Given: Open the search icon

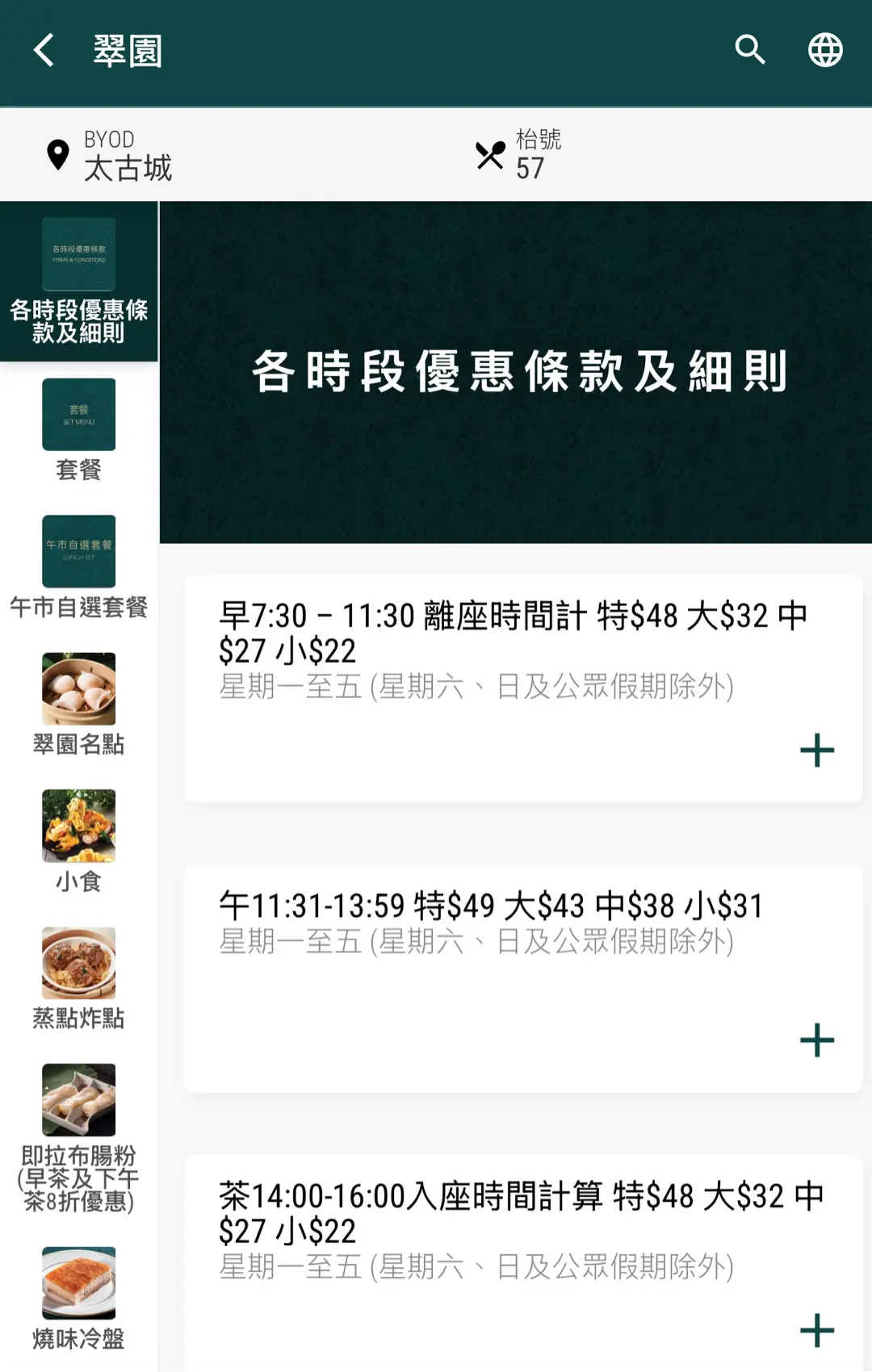Looking at the screenshot, I should (x=750, y=50).
